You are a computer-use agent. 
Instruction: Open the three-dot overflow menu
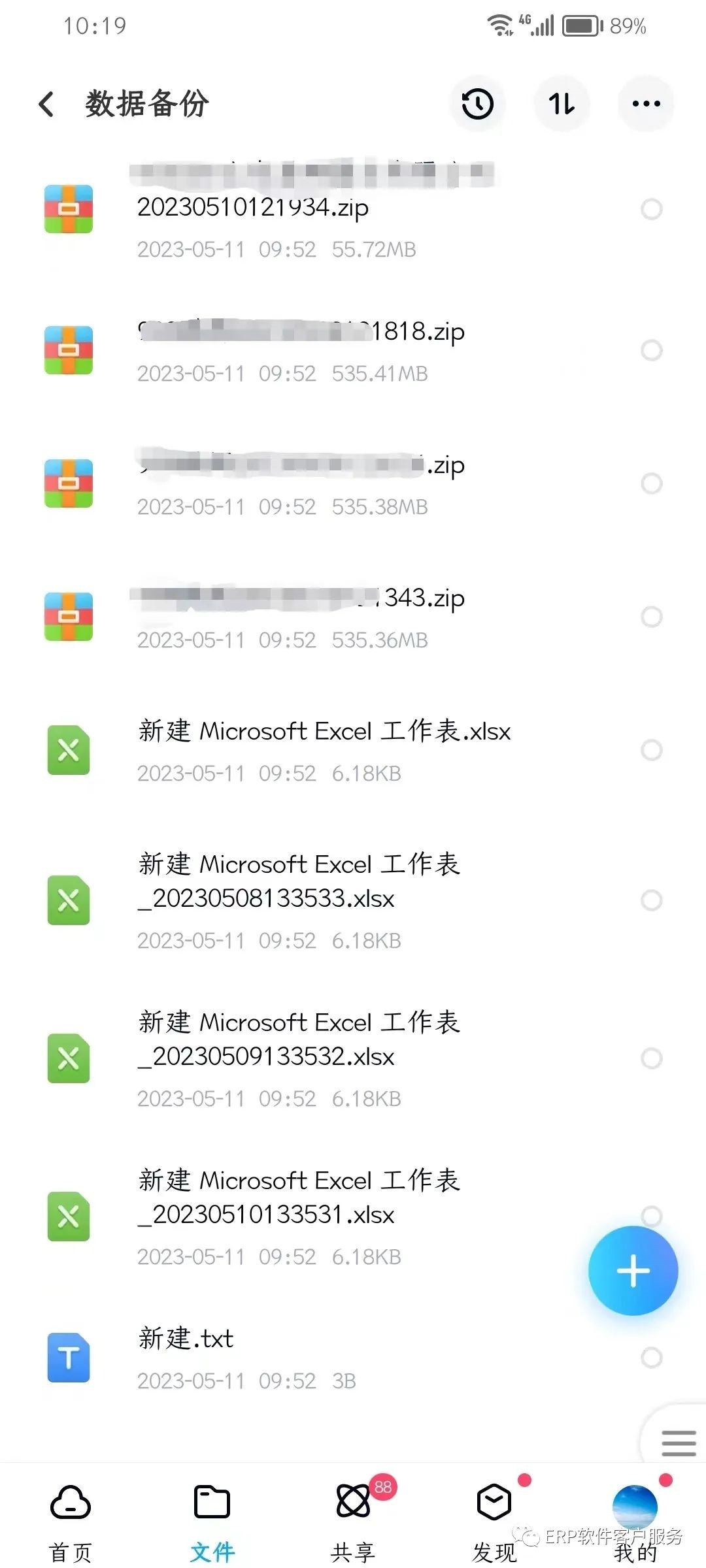tap(646, 104)
